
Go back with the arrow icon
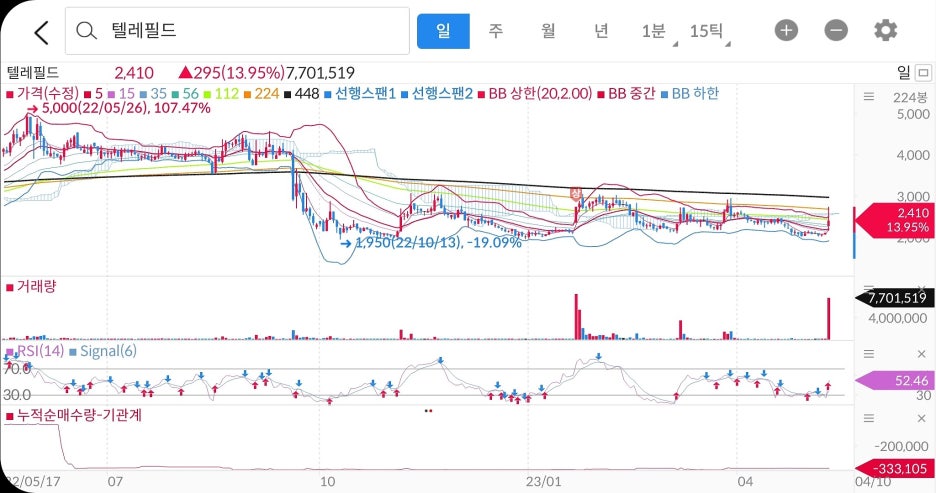coord(41,31)
